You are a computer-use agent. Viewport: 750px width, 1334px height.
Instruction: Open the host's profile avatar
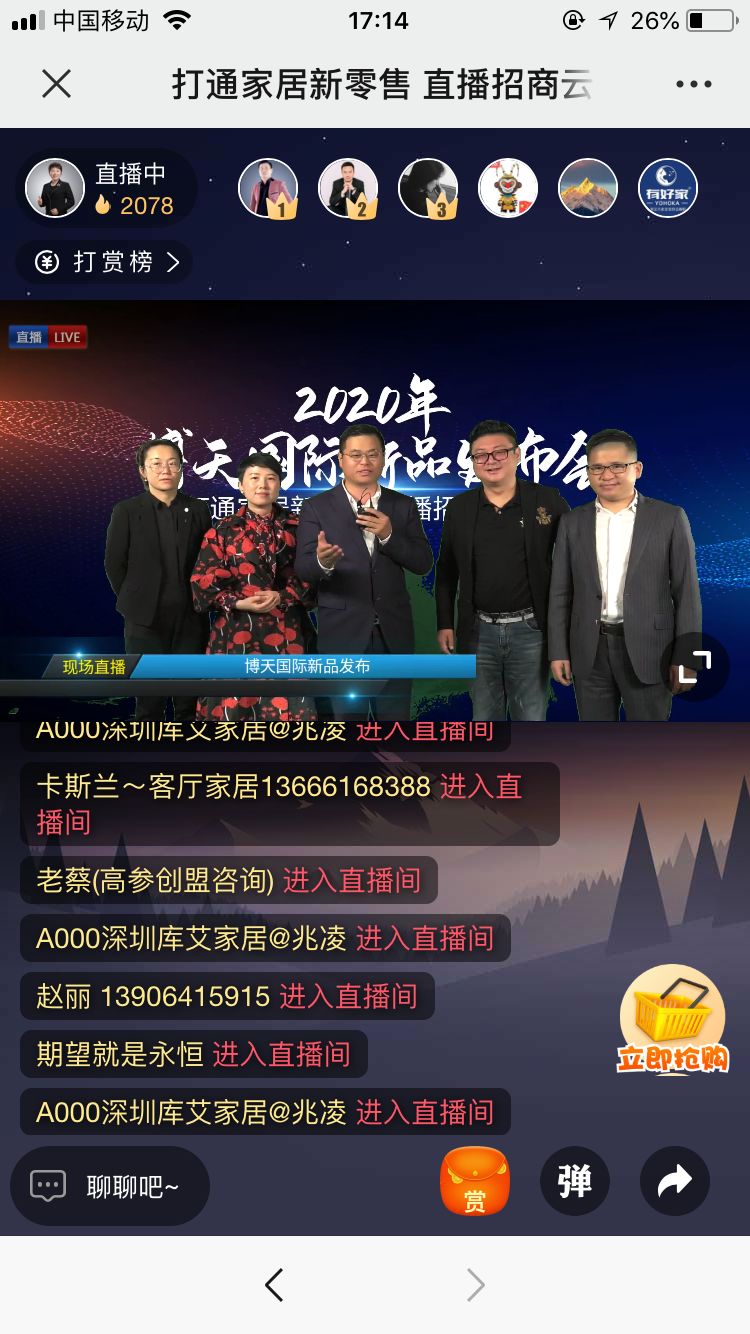[x=55, y=188]
